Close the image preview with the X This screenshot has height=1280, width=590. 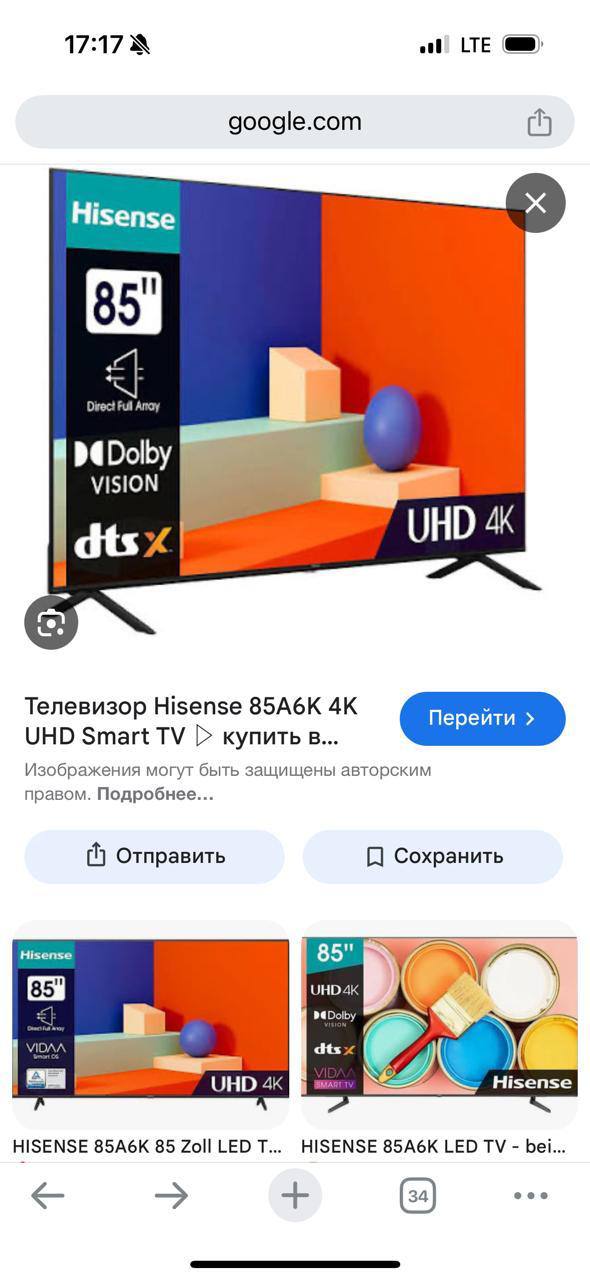536,203
